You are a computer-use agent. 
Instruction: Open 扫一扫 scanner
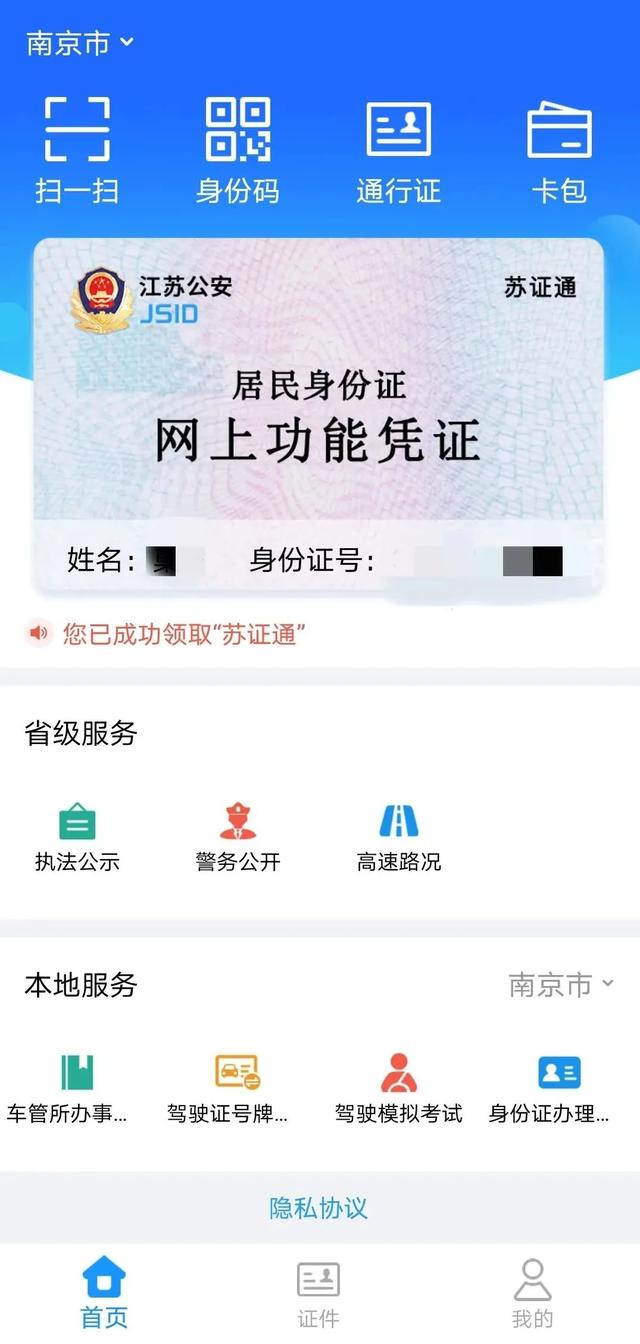click(x=77, y=150)
